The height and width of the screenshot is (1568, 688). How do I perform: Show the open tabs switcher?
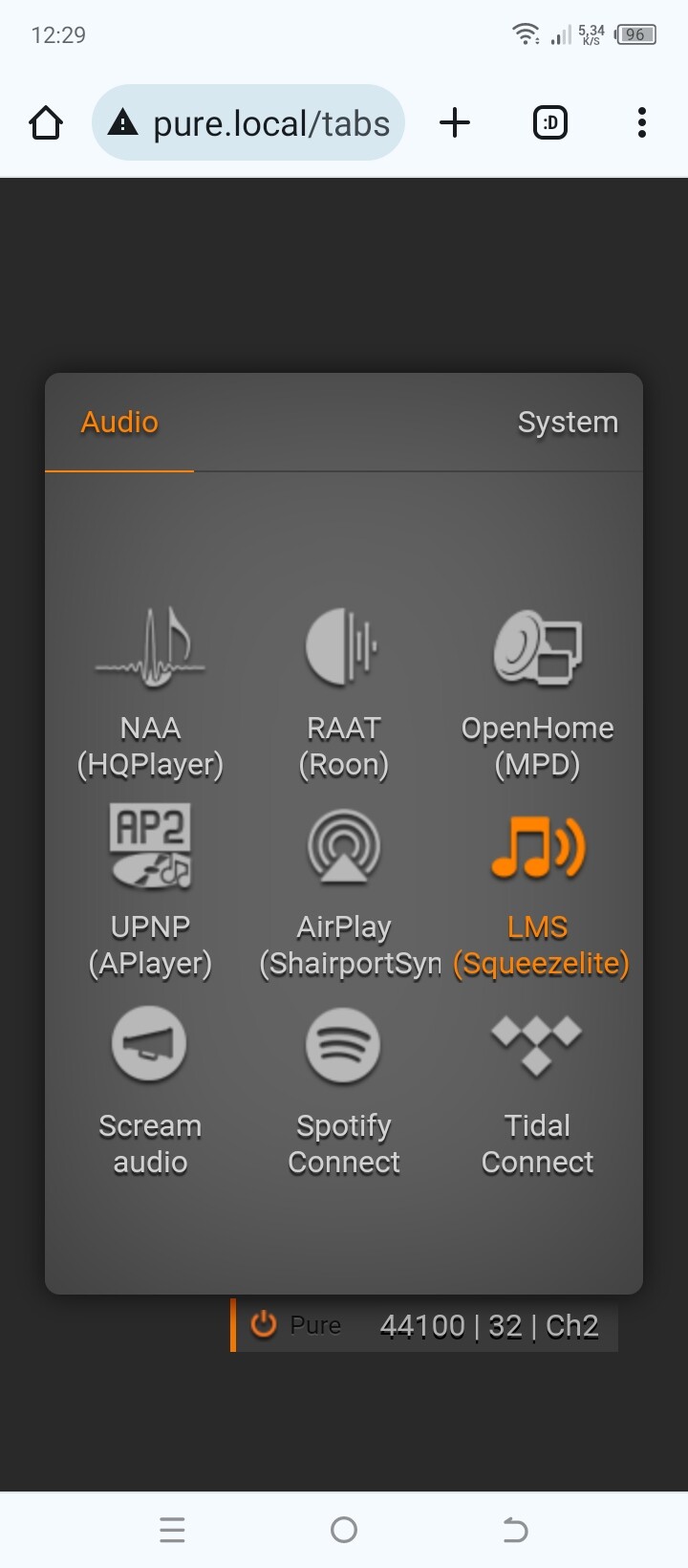(x=550, y=123)
